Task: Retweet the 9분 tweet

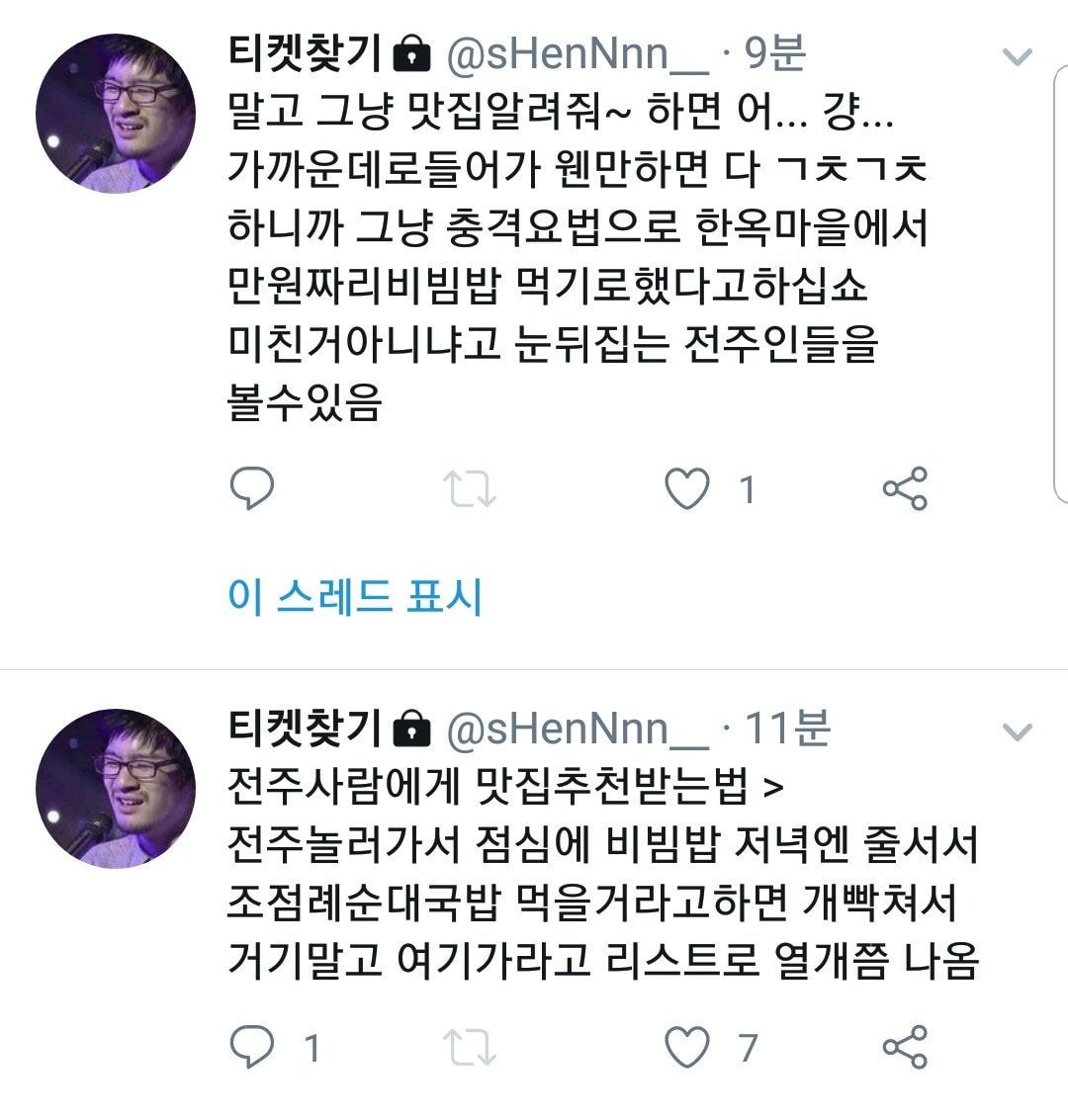Action: click(470, 489)
